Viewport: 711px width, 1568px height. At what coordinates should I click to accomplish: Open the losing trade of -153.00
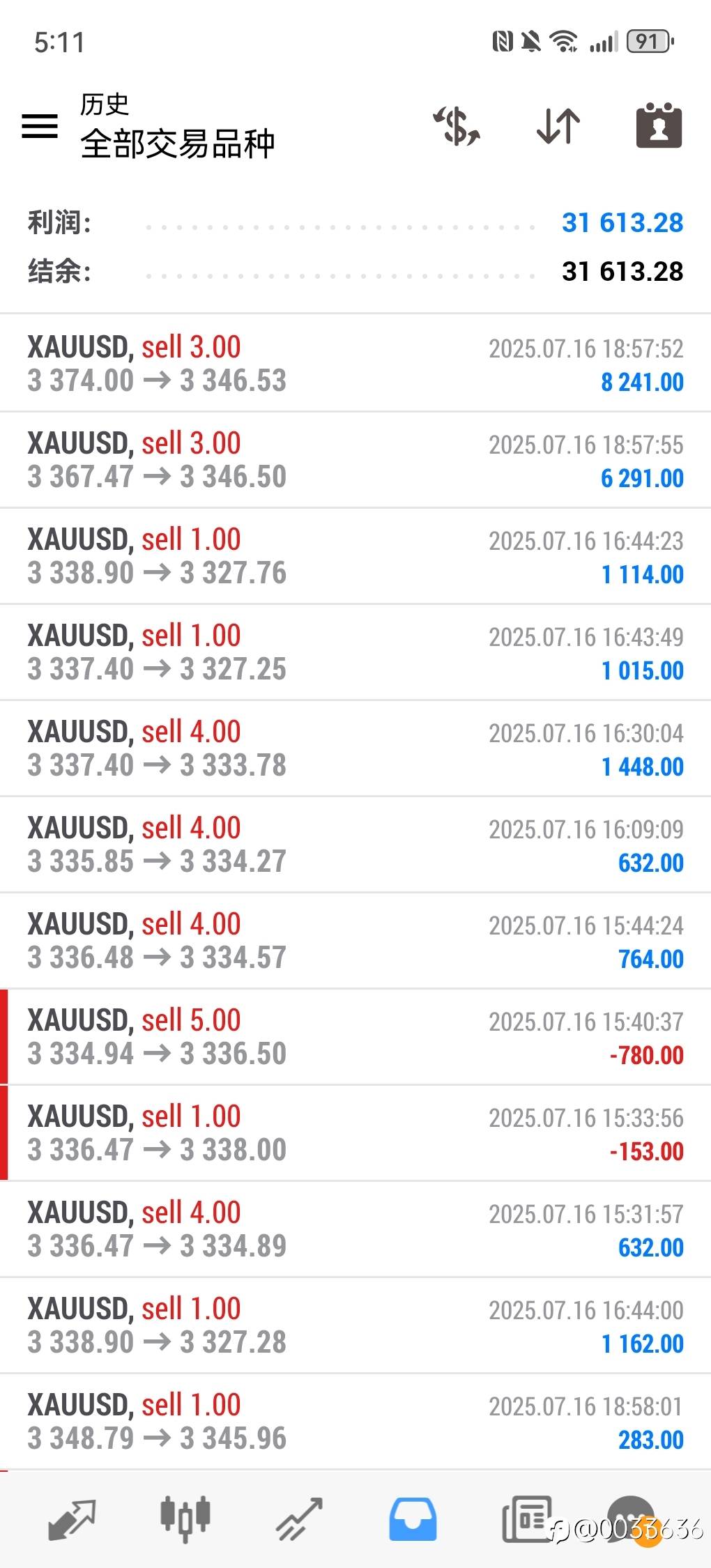(355, 1132)
